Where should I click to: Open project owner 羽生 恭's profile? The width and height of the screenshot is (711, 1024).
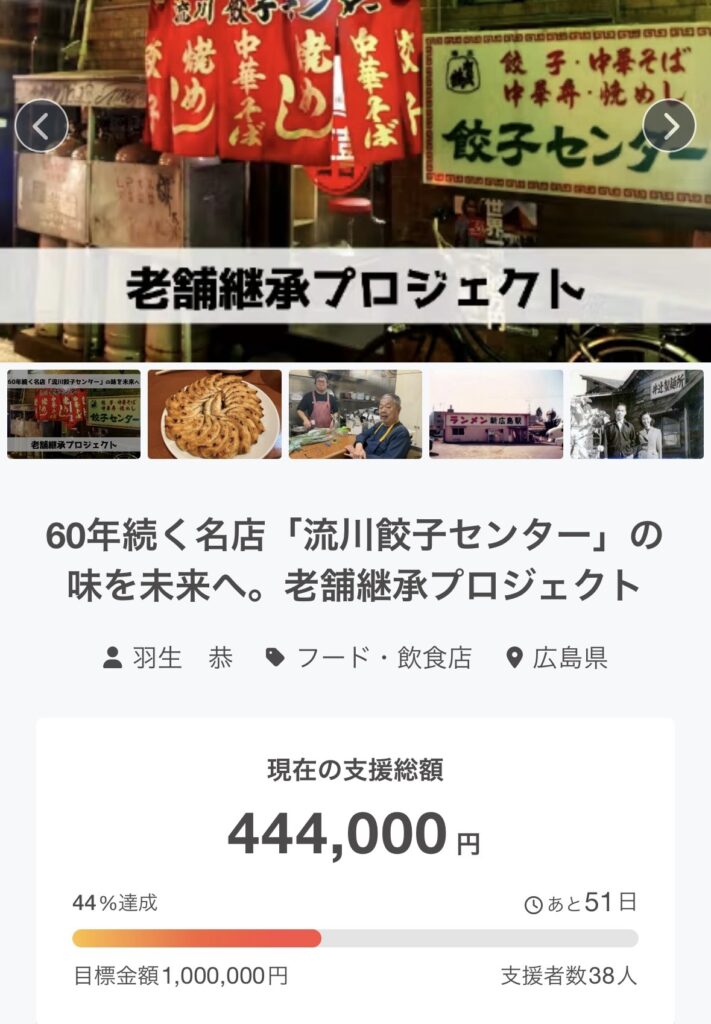[169, 658]
